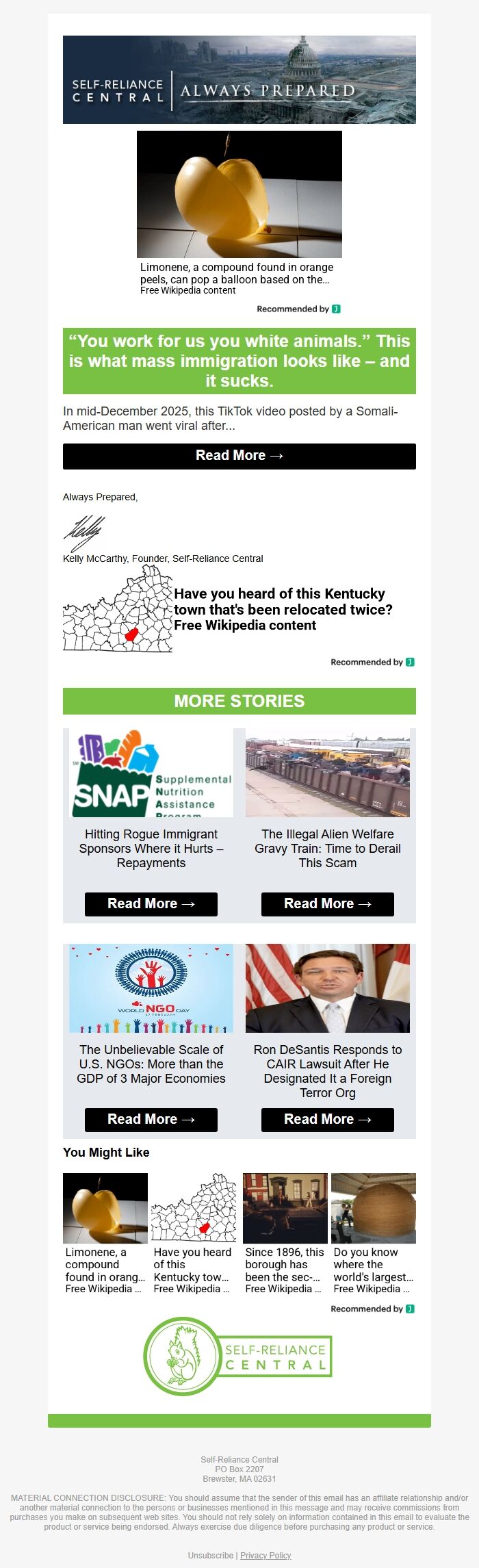Unsubscribe from this newsletter

(x=211, y=1555)
